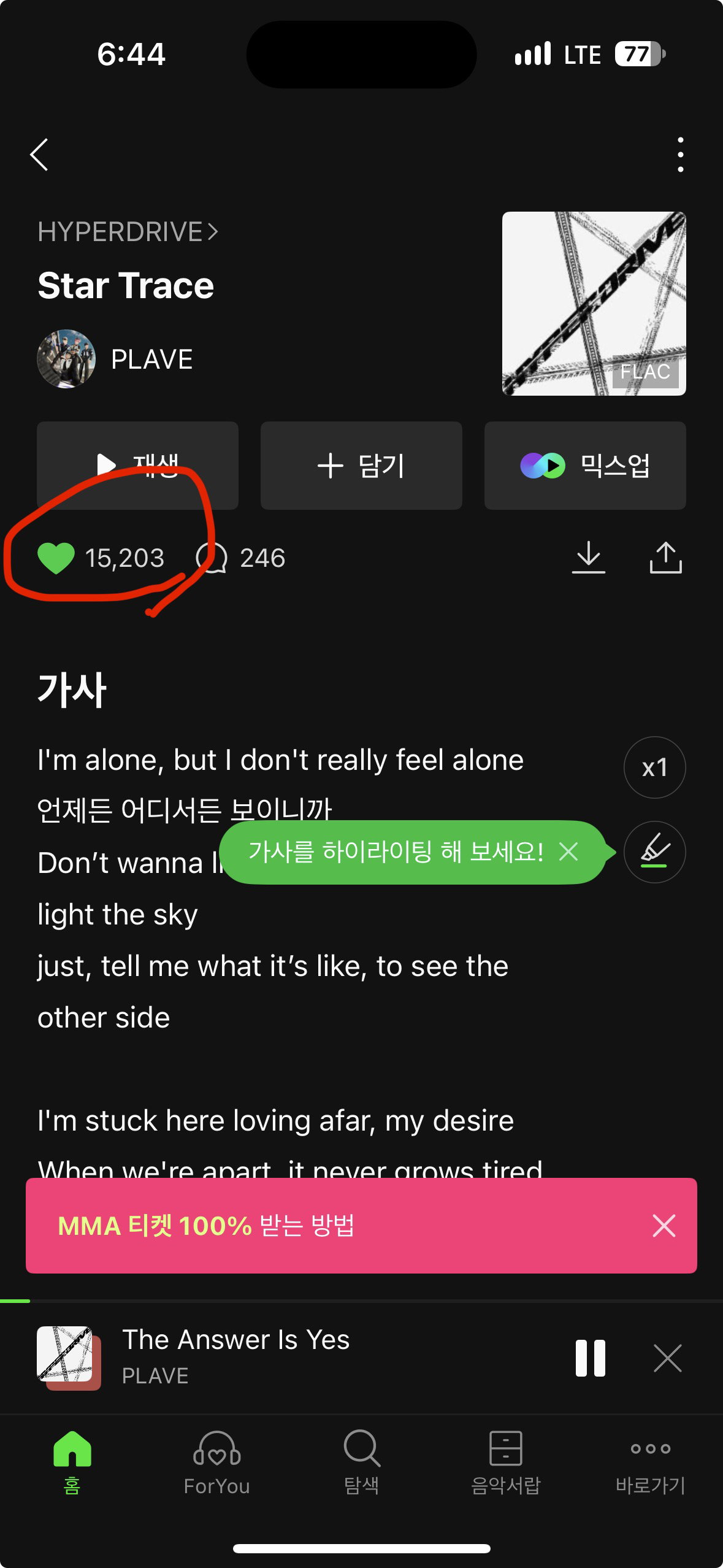Image resolution: width=723 pixels, height=1568 pixels.
Task: Pause The Answer Is Yes
Action: point(591,1358)
